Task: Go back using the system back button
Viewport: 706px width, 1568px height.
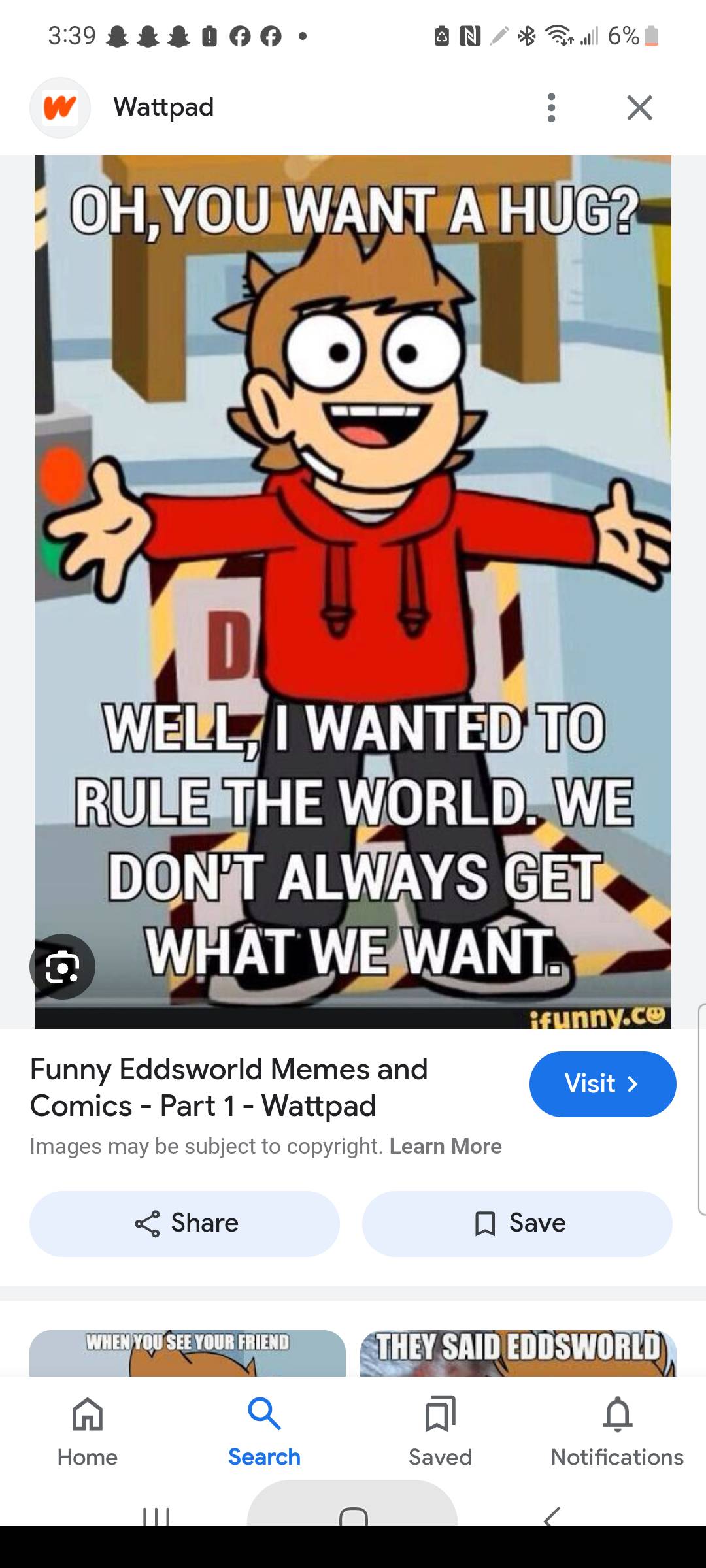Action: pyautogui.click(x=552, y=1514)
